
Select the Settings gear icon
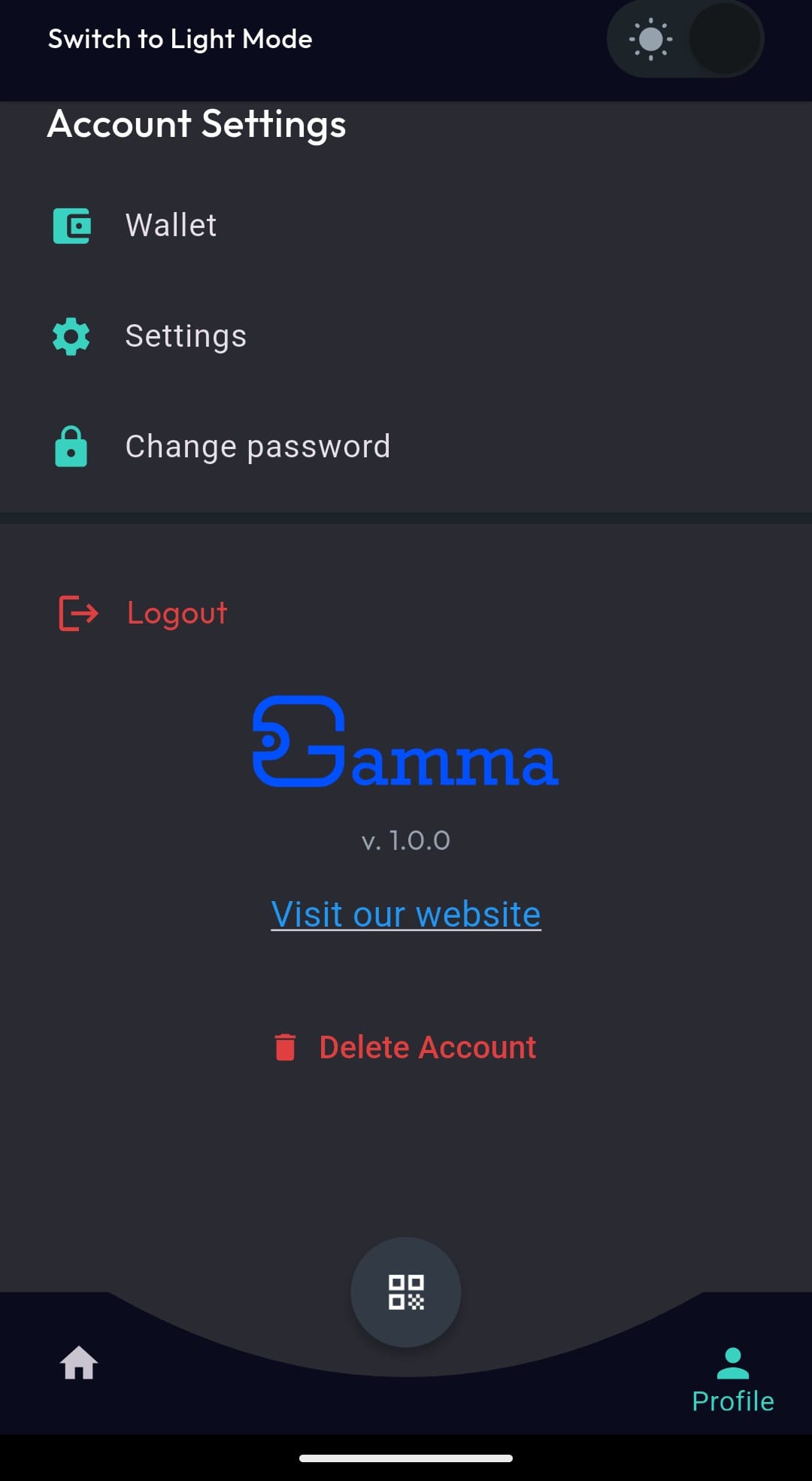coord(70,335)
